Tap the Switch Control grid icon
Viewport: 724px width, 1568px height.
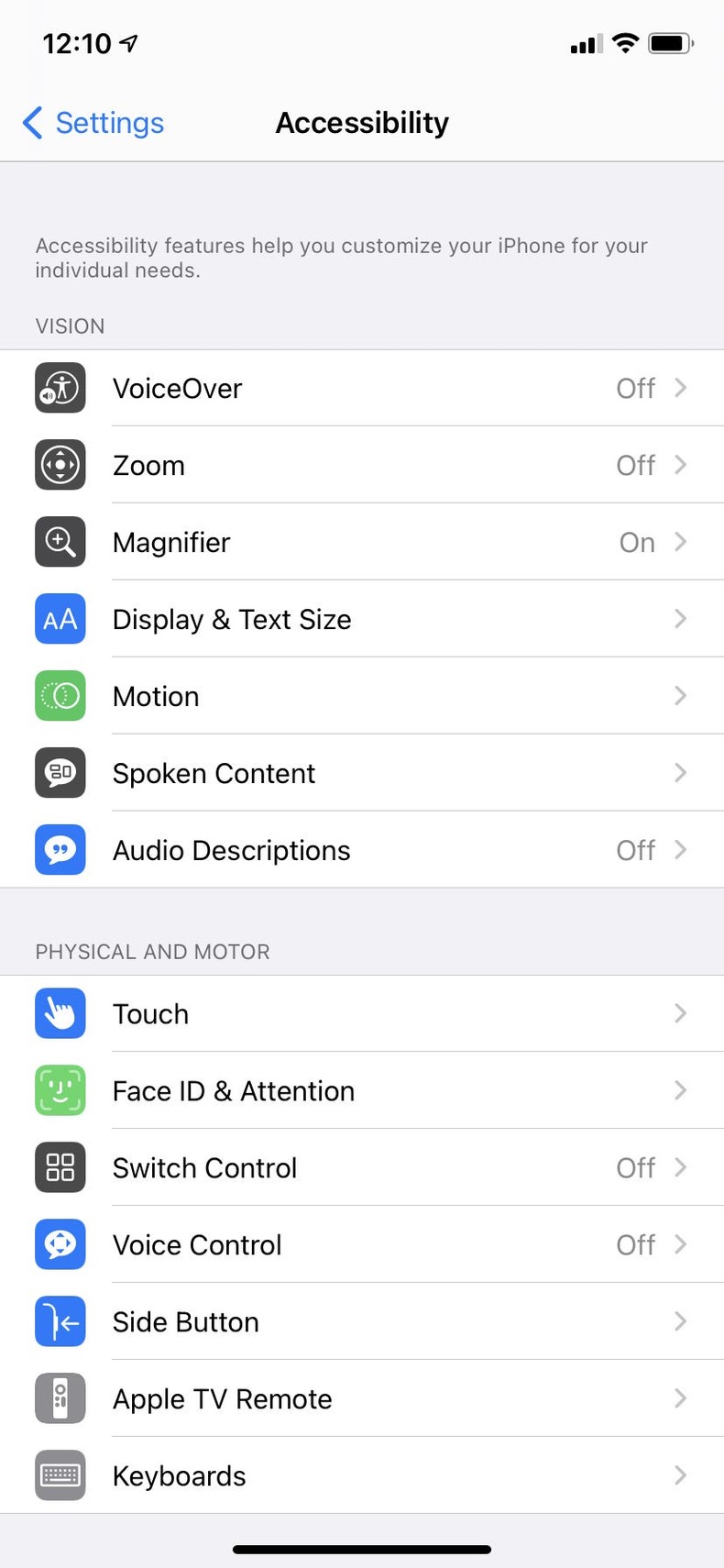(x=60, y=1167)
